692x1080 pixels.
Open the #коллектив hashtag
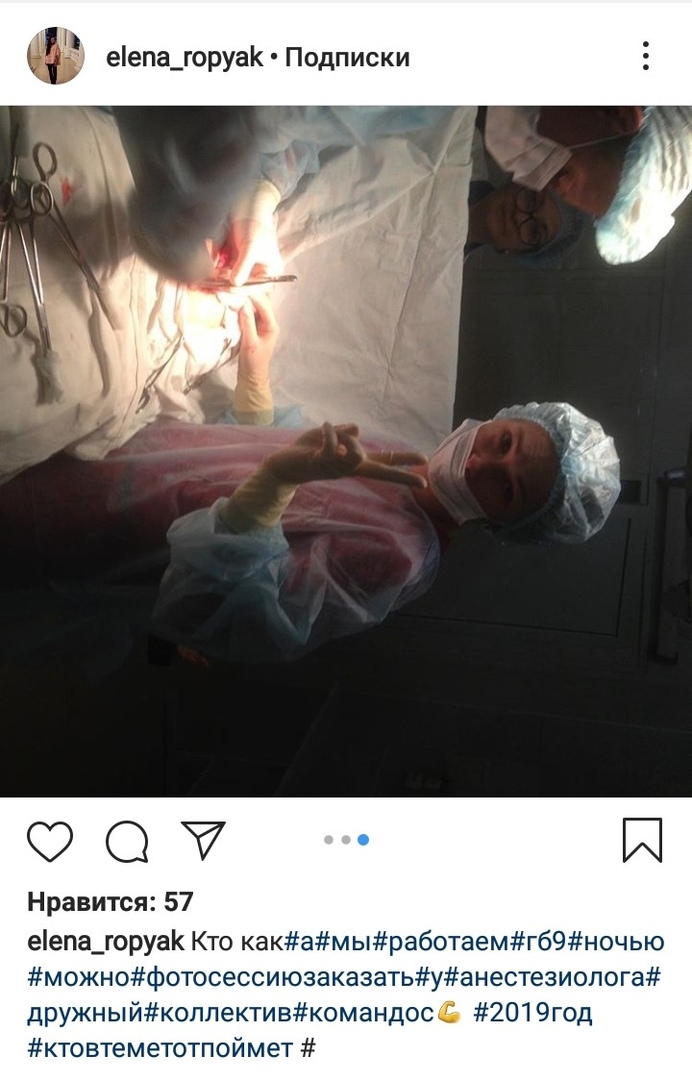217,1013
